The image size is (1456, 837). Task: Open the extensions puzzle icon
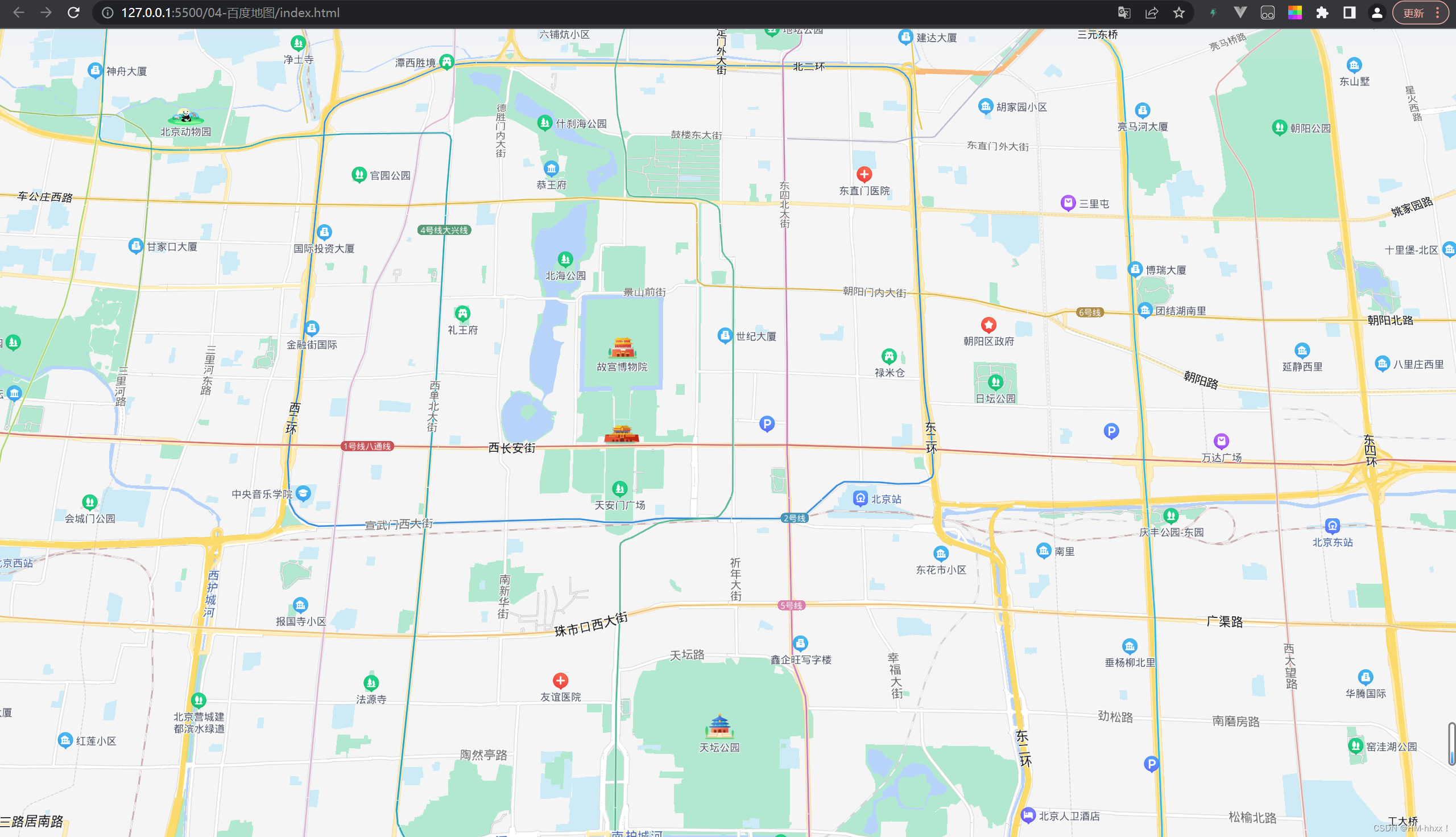(1322, 13)
